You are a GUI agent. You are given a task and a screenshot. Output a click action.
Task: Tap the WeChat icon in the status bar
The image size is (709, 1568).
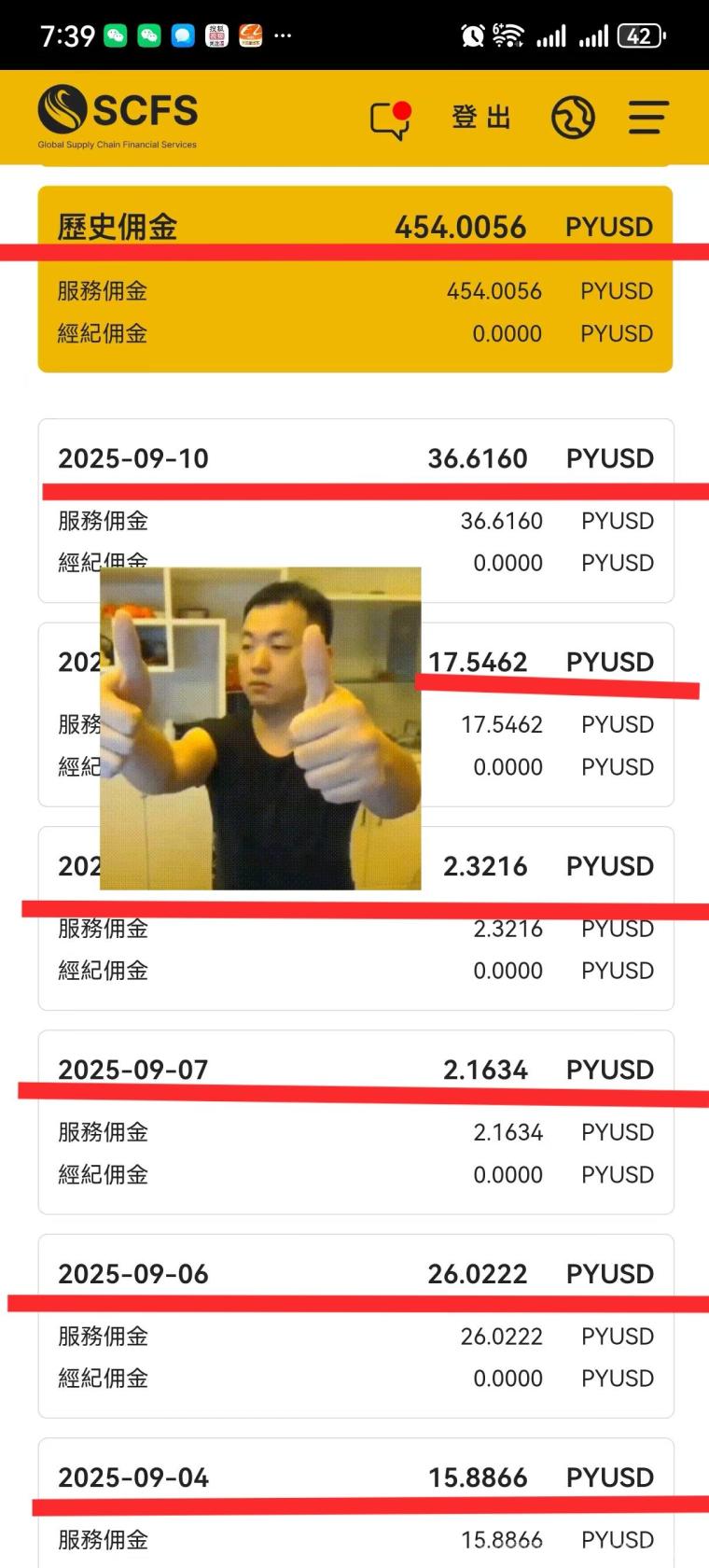coord(115,35)
